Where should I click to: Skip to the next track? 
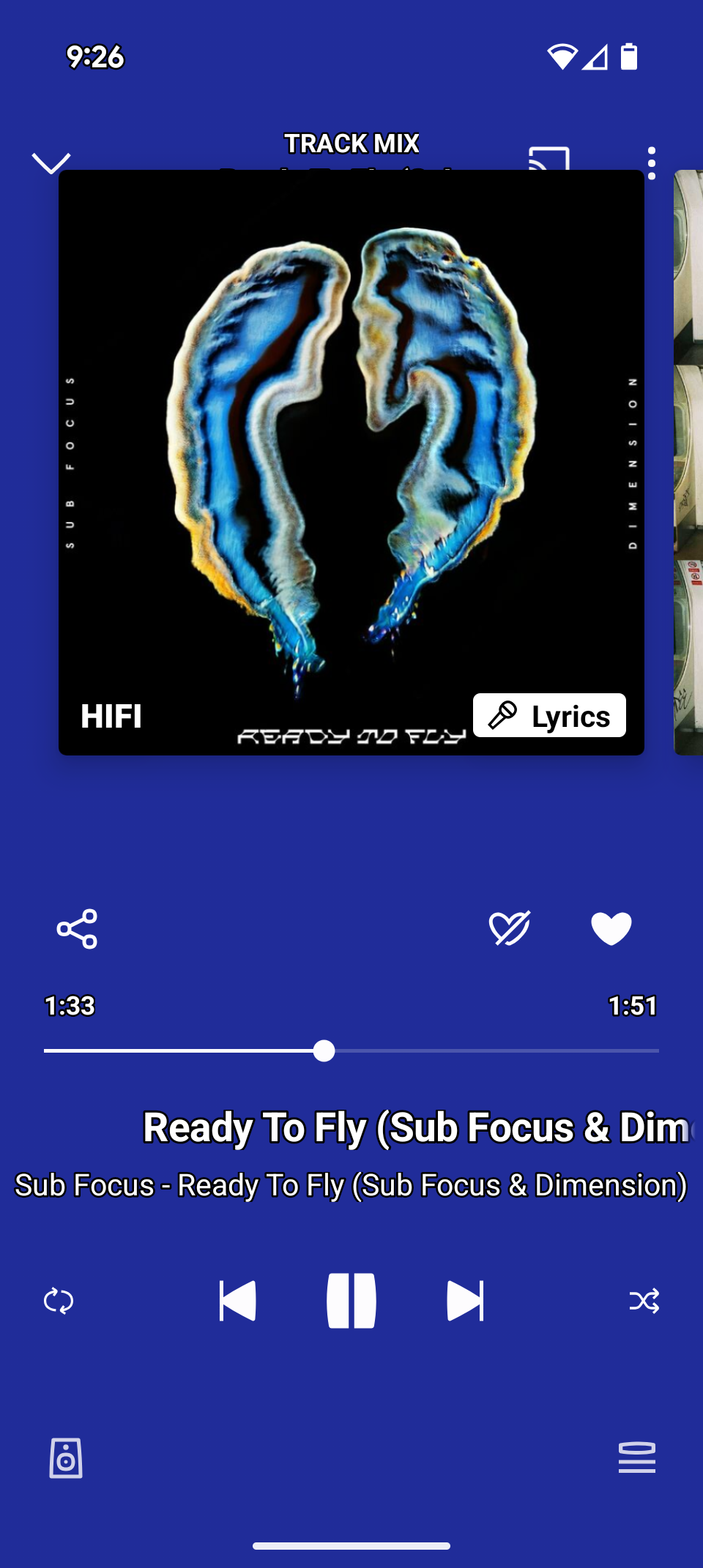465,1301
